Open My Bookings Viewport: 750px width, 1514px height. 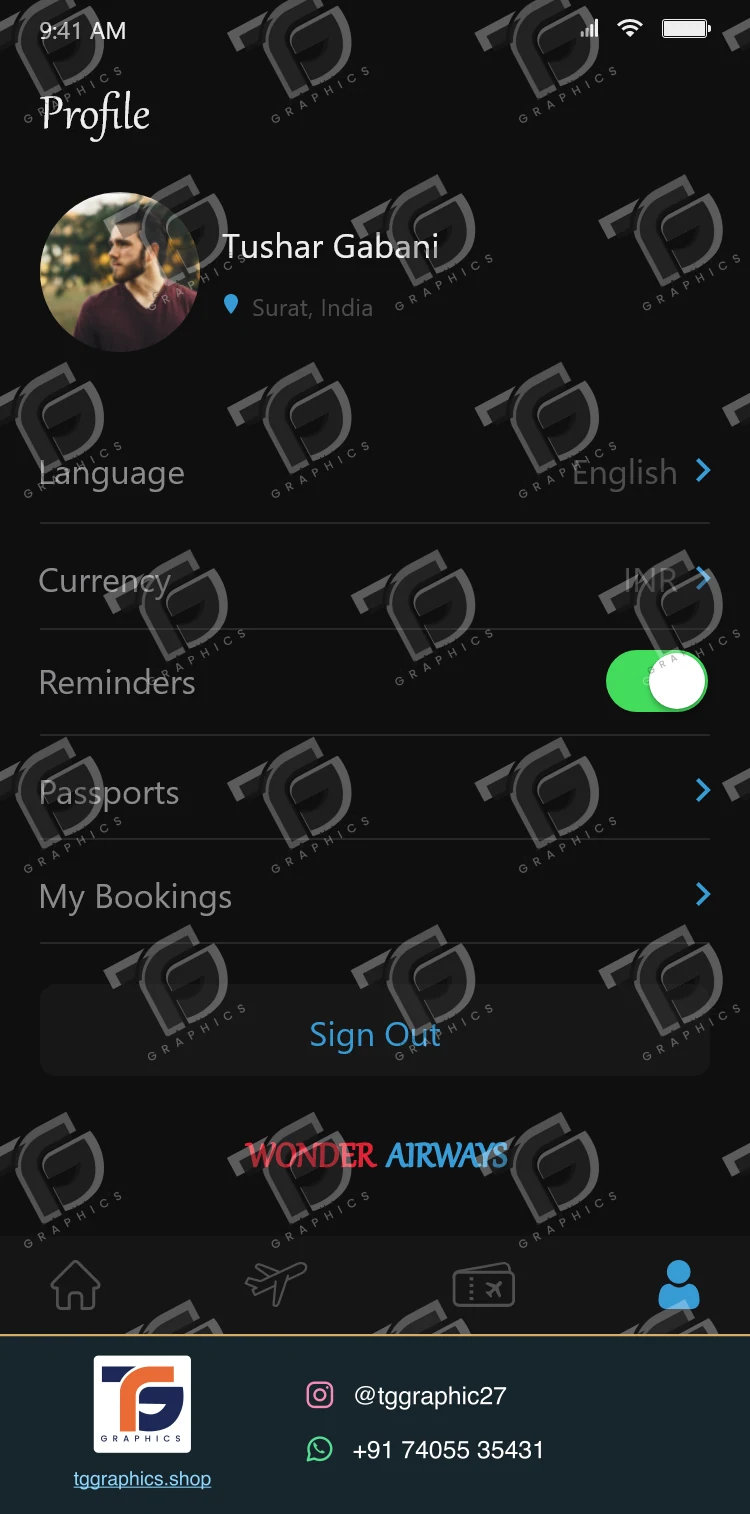374,893
